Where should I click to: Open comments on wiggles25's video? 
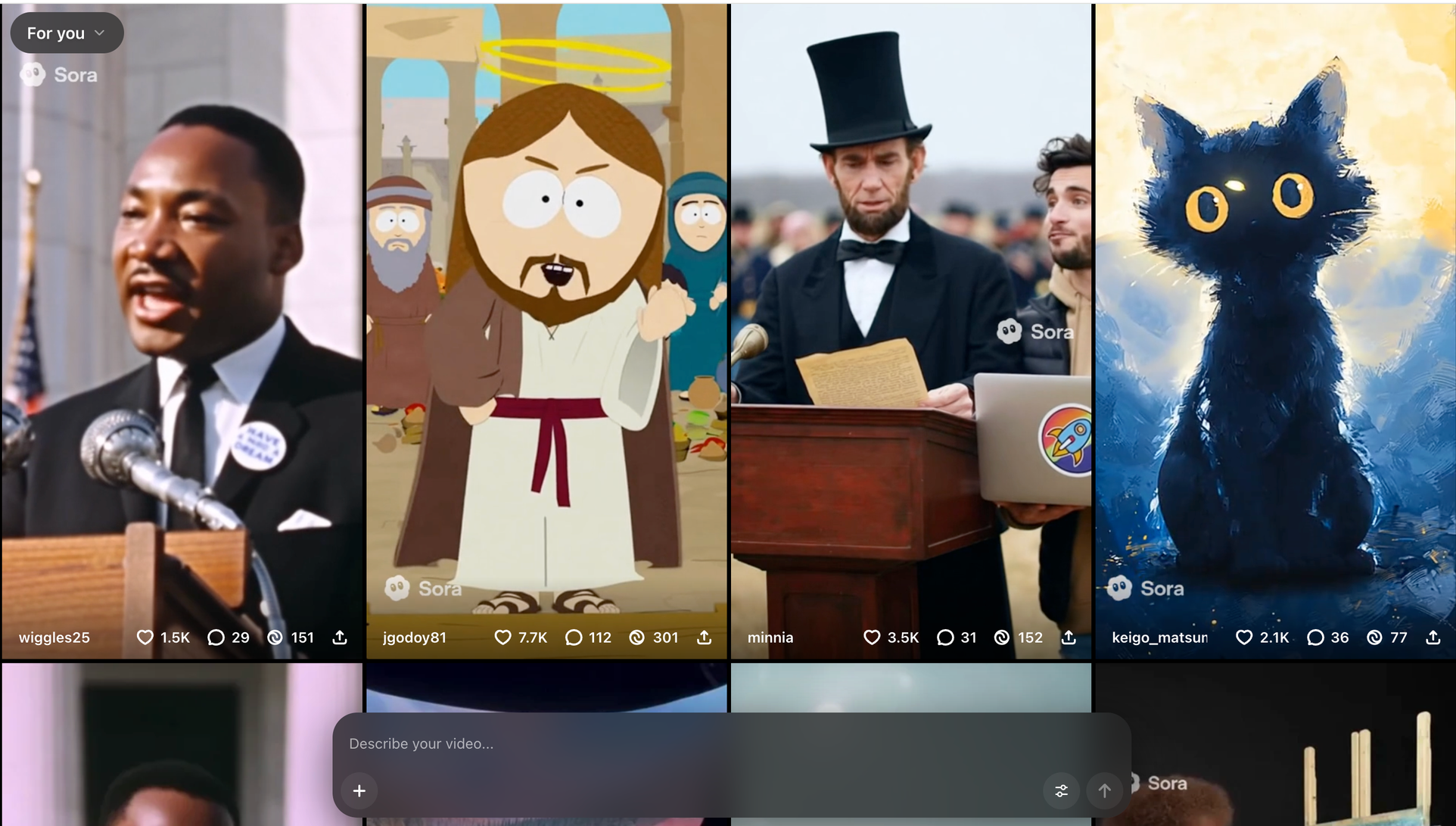click(x=216, y=637)
